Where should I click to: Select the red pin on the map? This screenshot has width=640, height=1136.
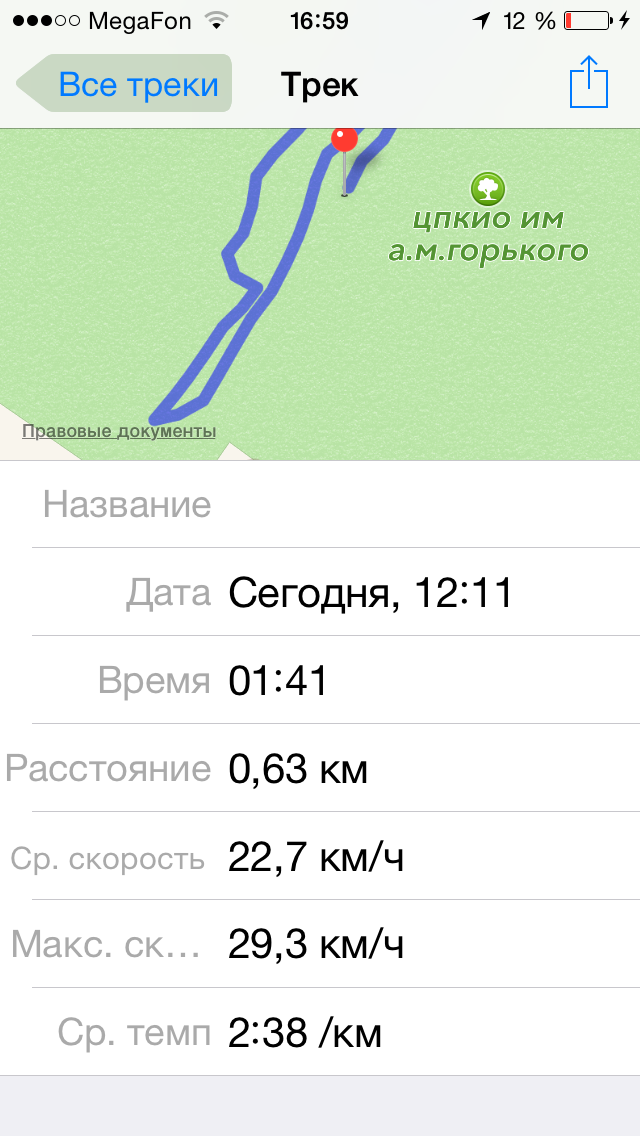click(344, 141)
